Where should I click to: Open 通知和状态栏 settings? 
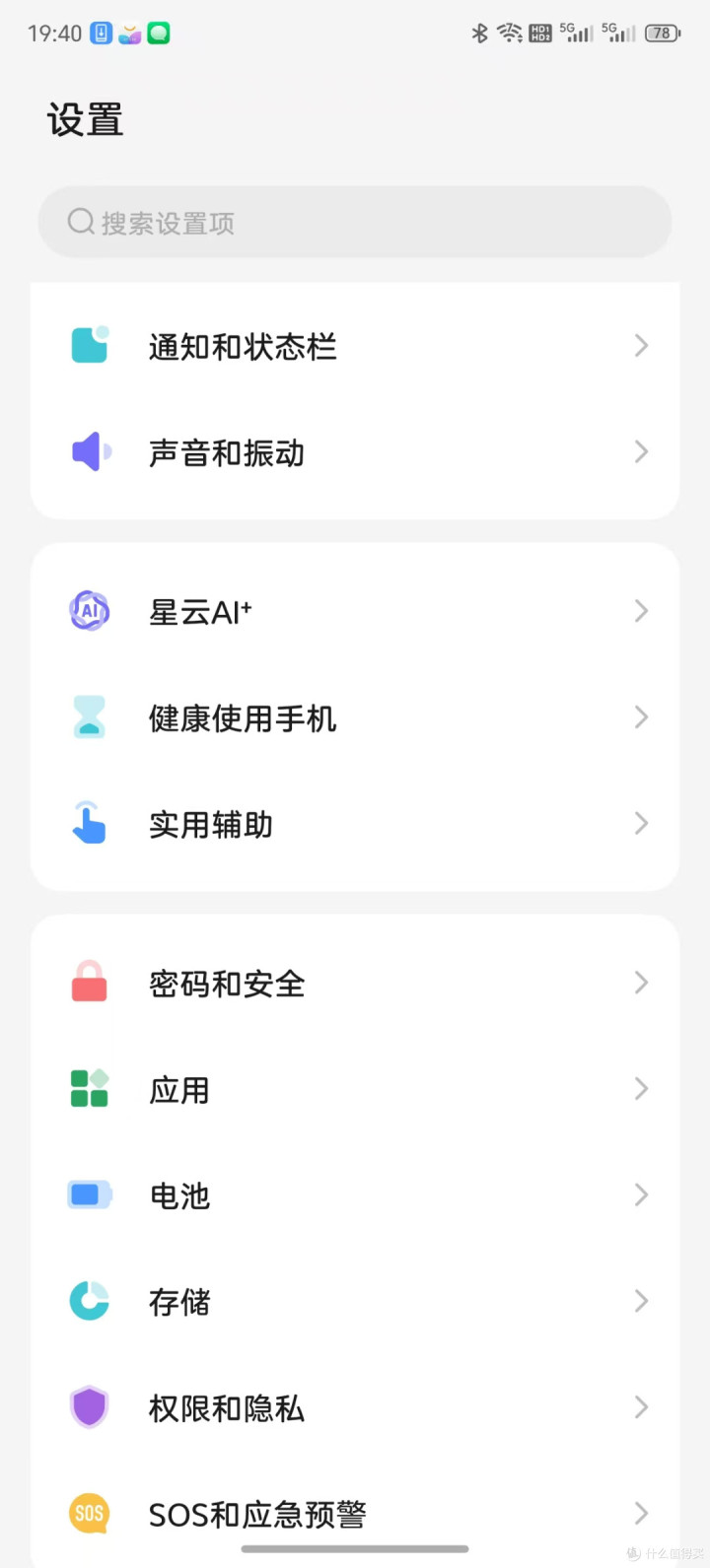[x=355, y=346]
